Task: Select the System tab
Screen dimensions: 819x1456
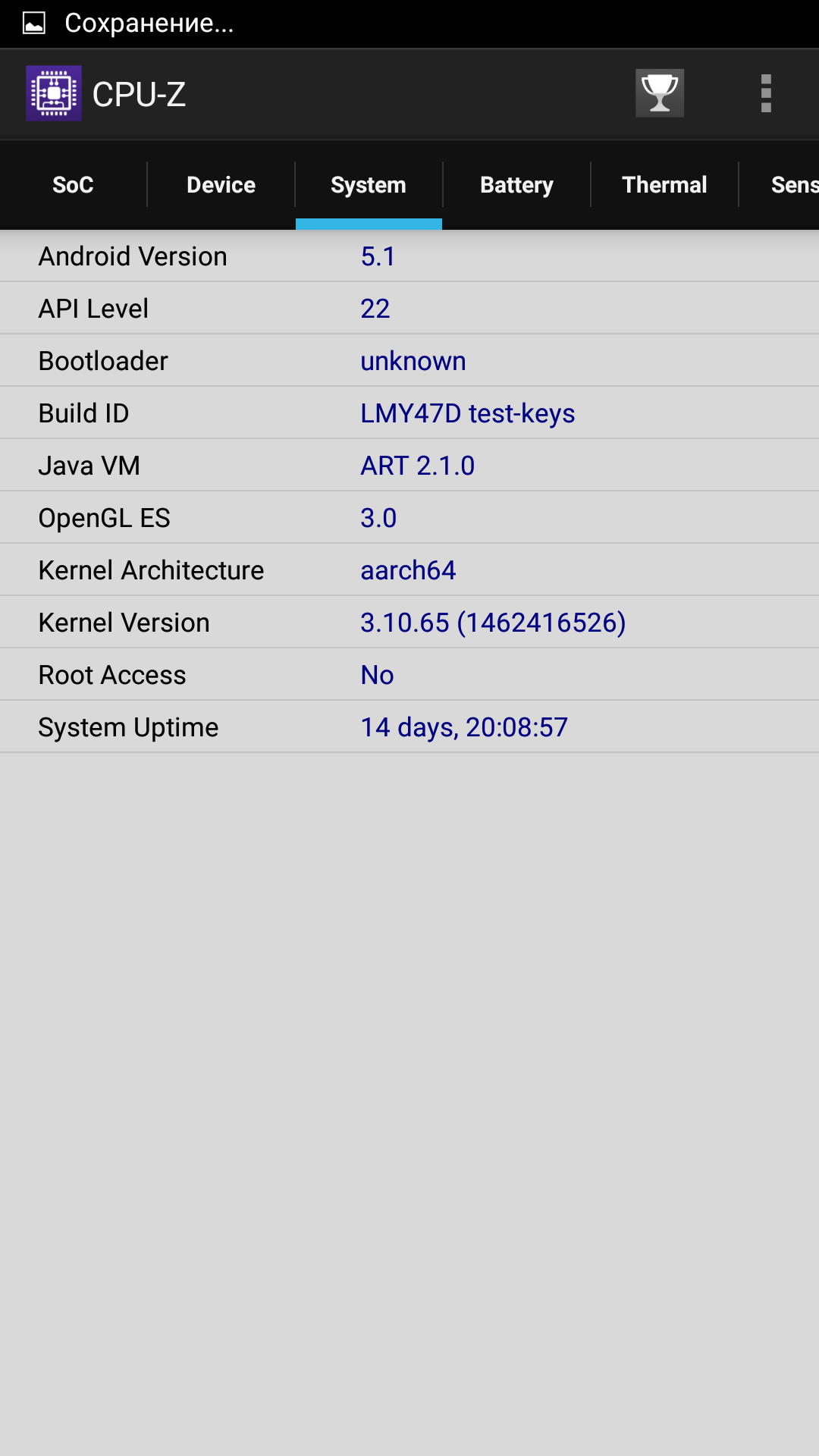Action: 369,184
